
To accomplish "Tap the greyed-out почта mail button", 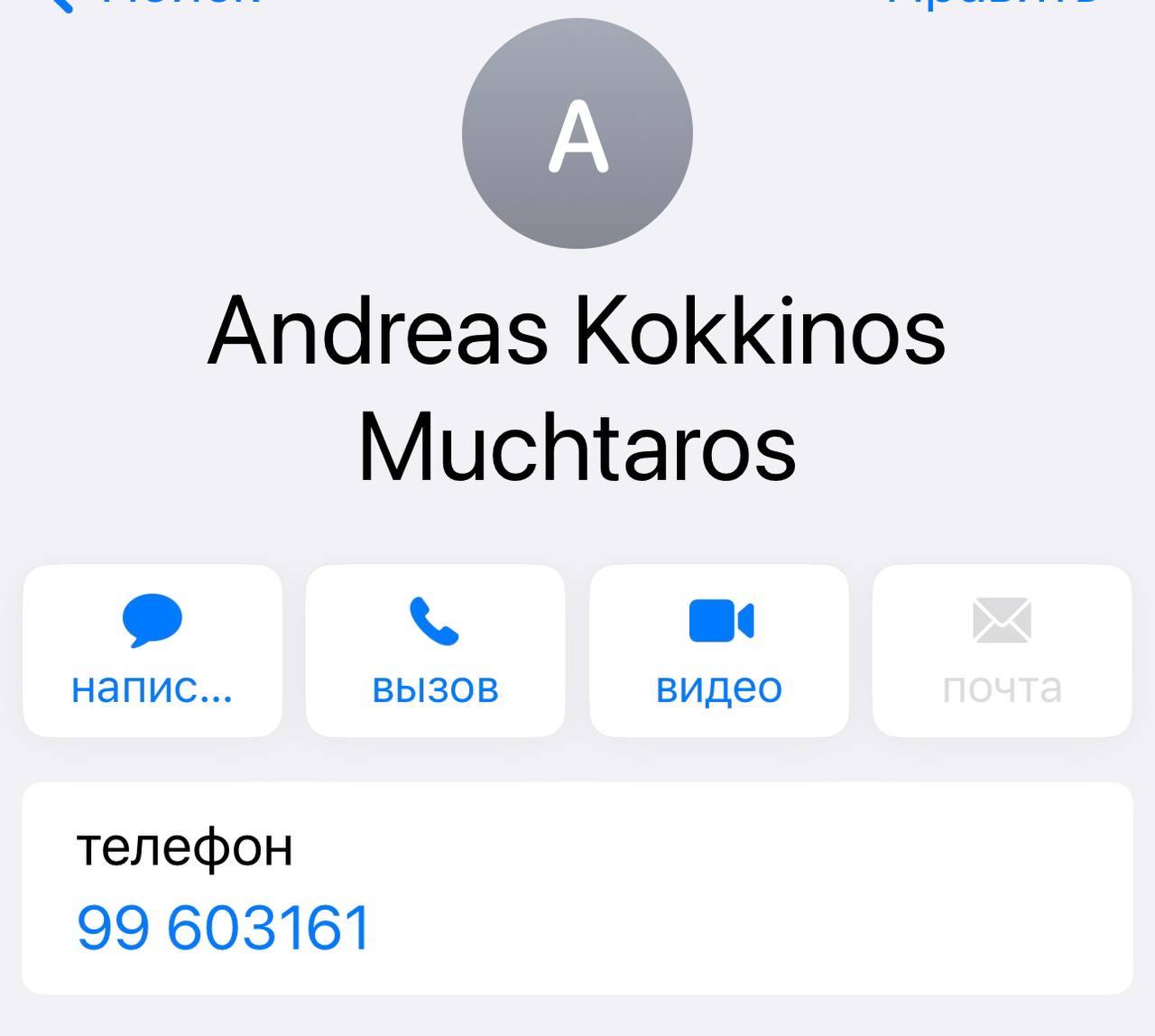I will tap(1002, 650).
